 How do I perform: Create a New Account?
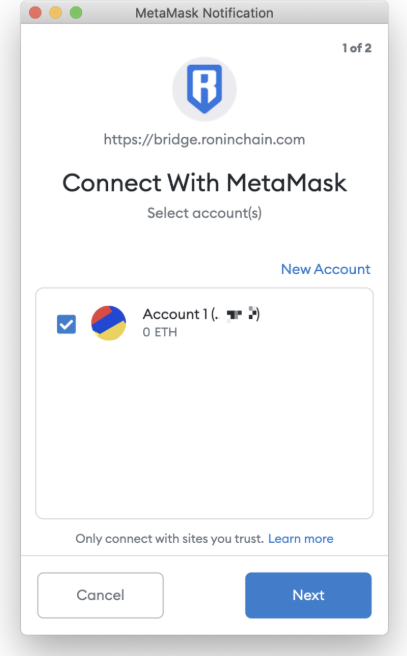coord(325,269)
